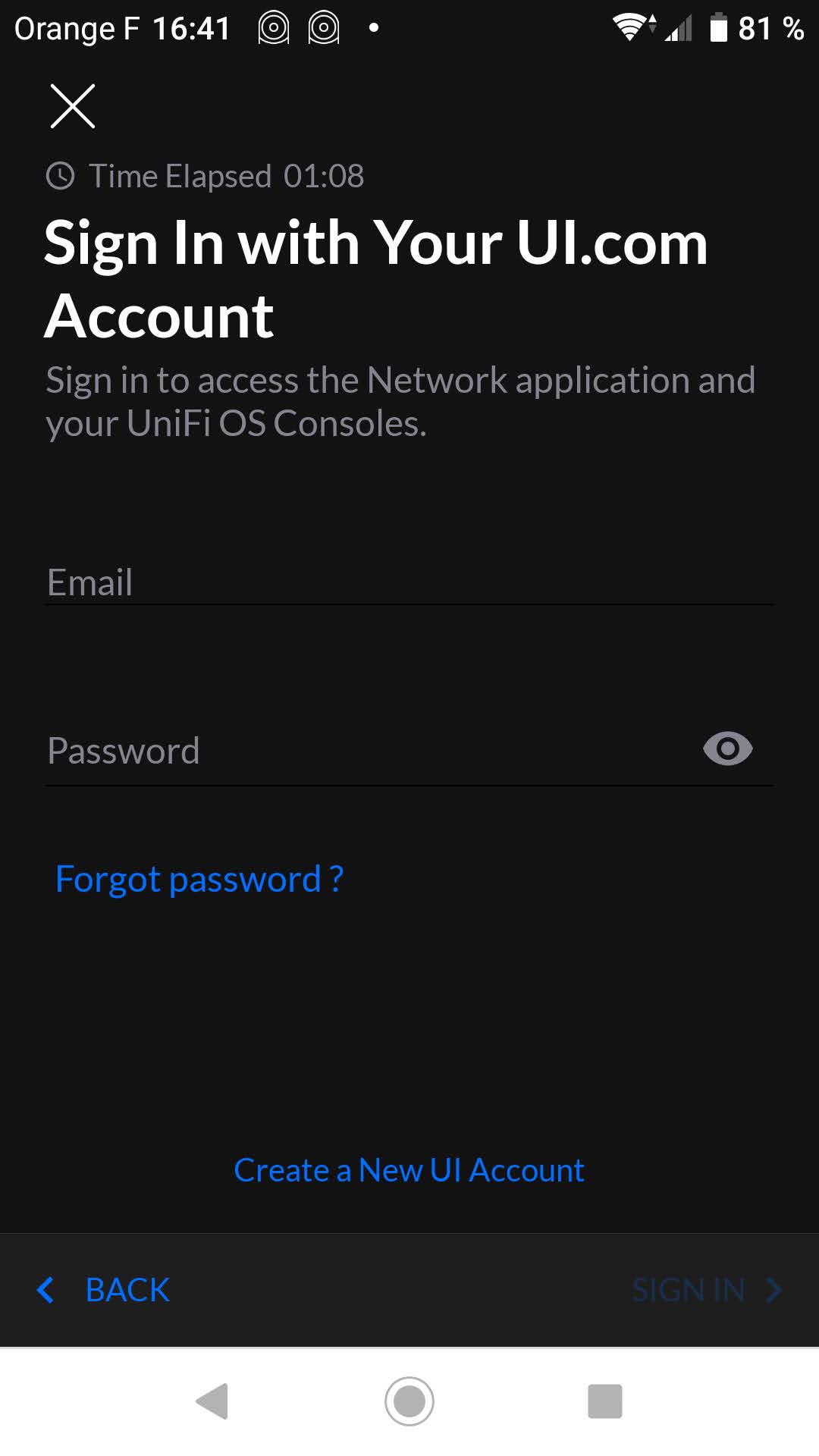Screen dimensions: 819x1456
Task: Toggle password visibility eye icon
Action: click(727, 749)
